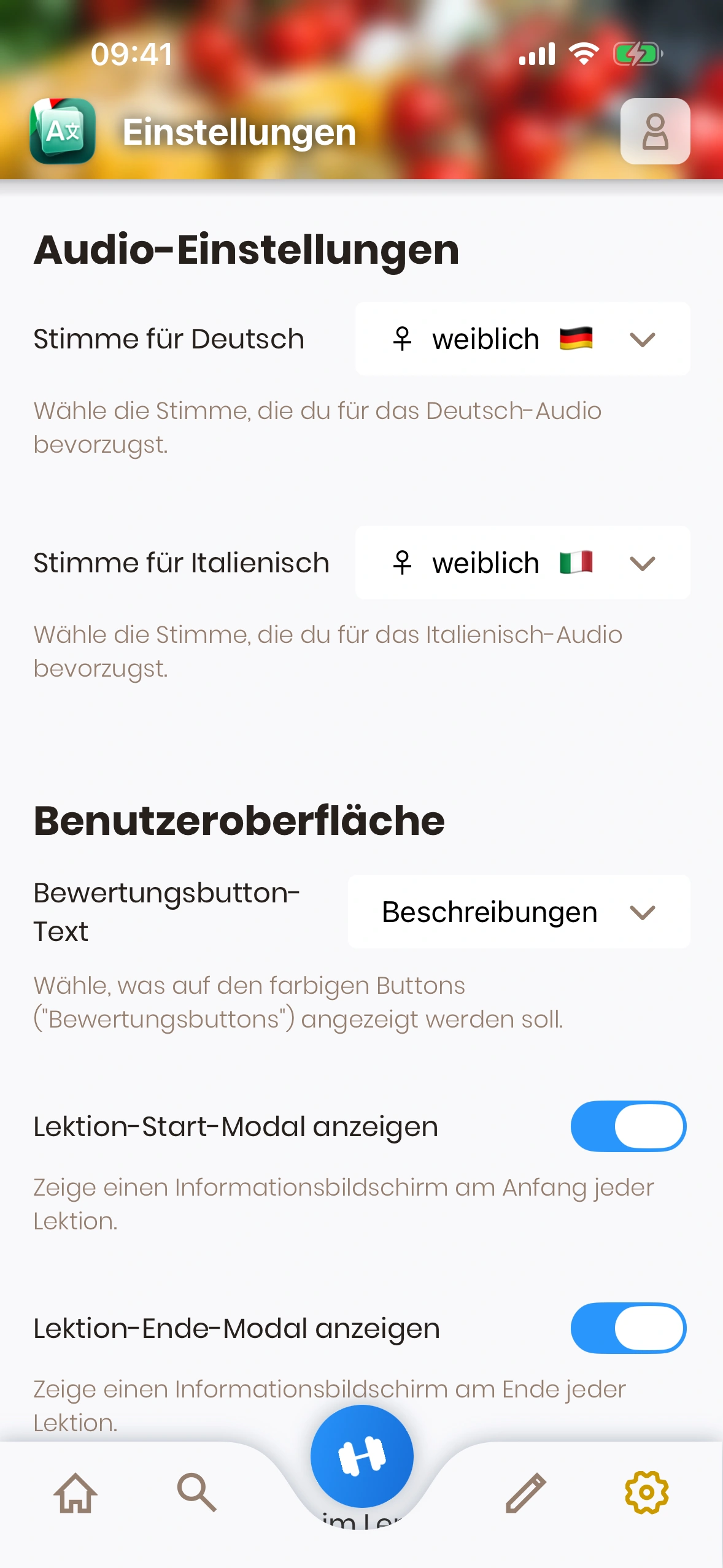Open the user profile icon
The image size is (723, 1568).
pyautogui.click(x=655, y=131)
